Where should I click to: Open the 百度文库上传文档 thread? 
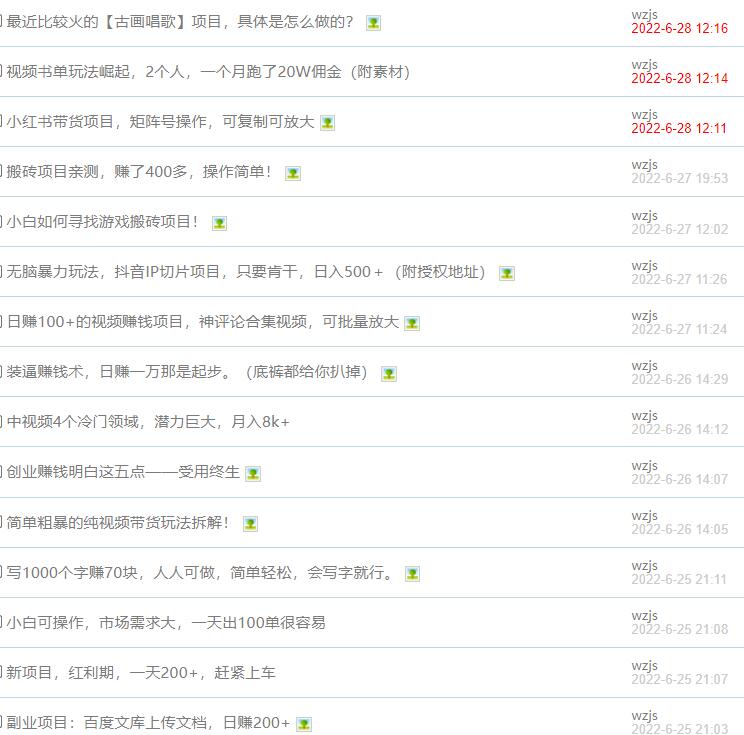pos(148,723)
